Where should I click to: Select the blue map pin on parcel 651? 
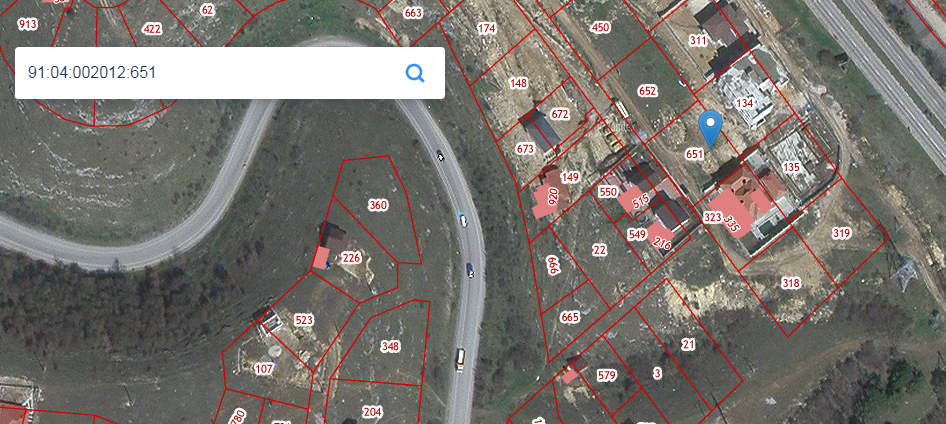(710, 129)
